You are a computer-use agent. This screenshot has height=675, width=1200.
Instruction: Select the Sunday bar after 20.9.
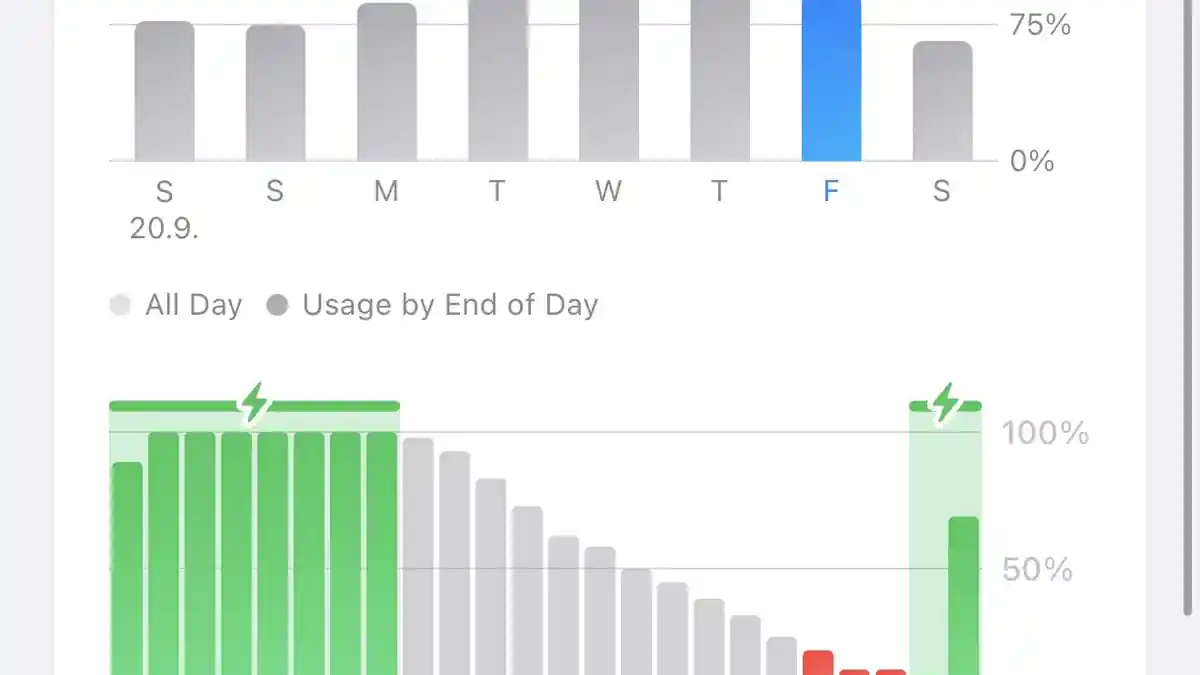(x=275, y=94)
